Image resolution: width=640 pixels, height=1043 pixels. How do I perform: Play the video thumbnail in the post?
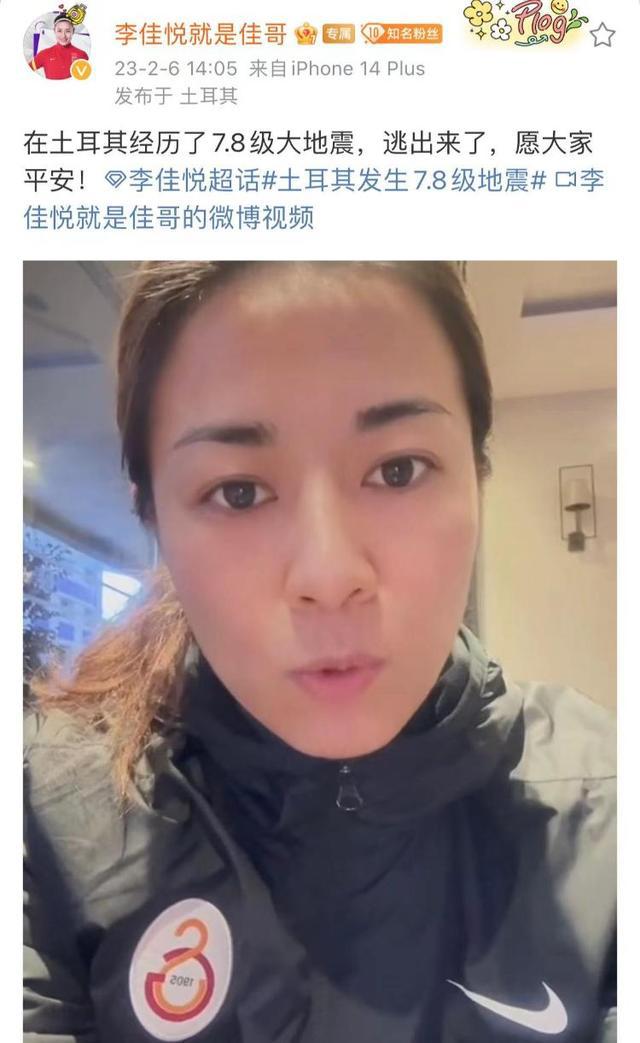click(x=320, y=650)
